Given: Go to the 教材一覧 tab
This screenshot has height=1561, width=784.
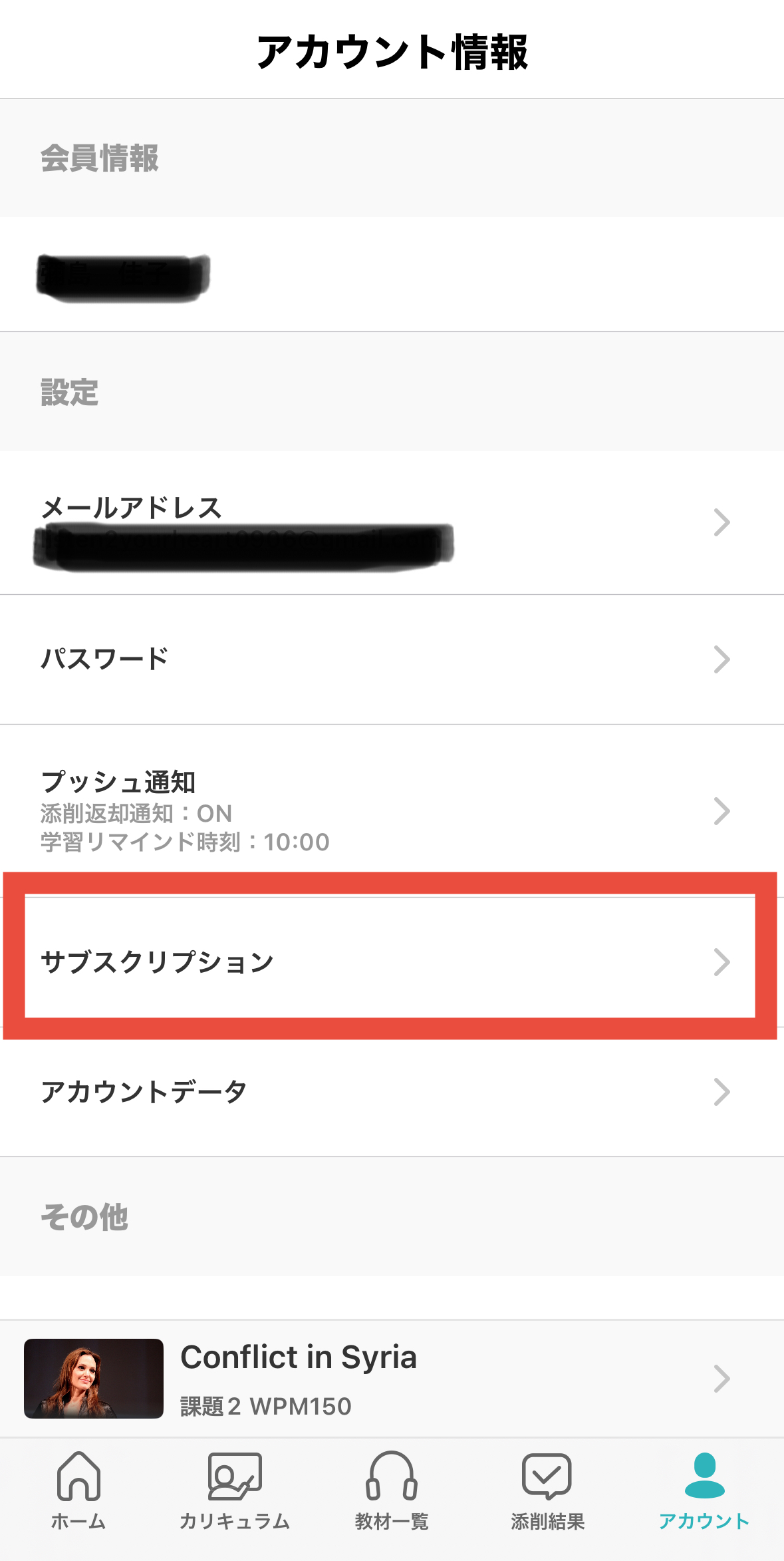Looking at the screenshot, I should pos(392,1490).
